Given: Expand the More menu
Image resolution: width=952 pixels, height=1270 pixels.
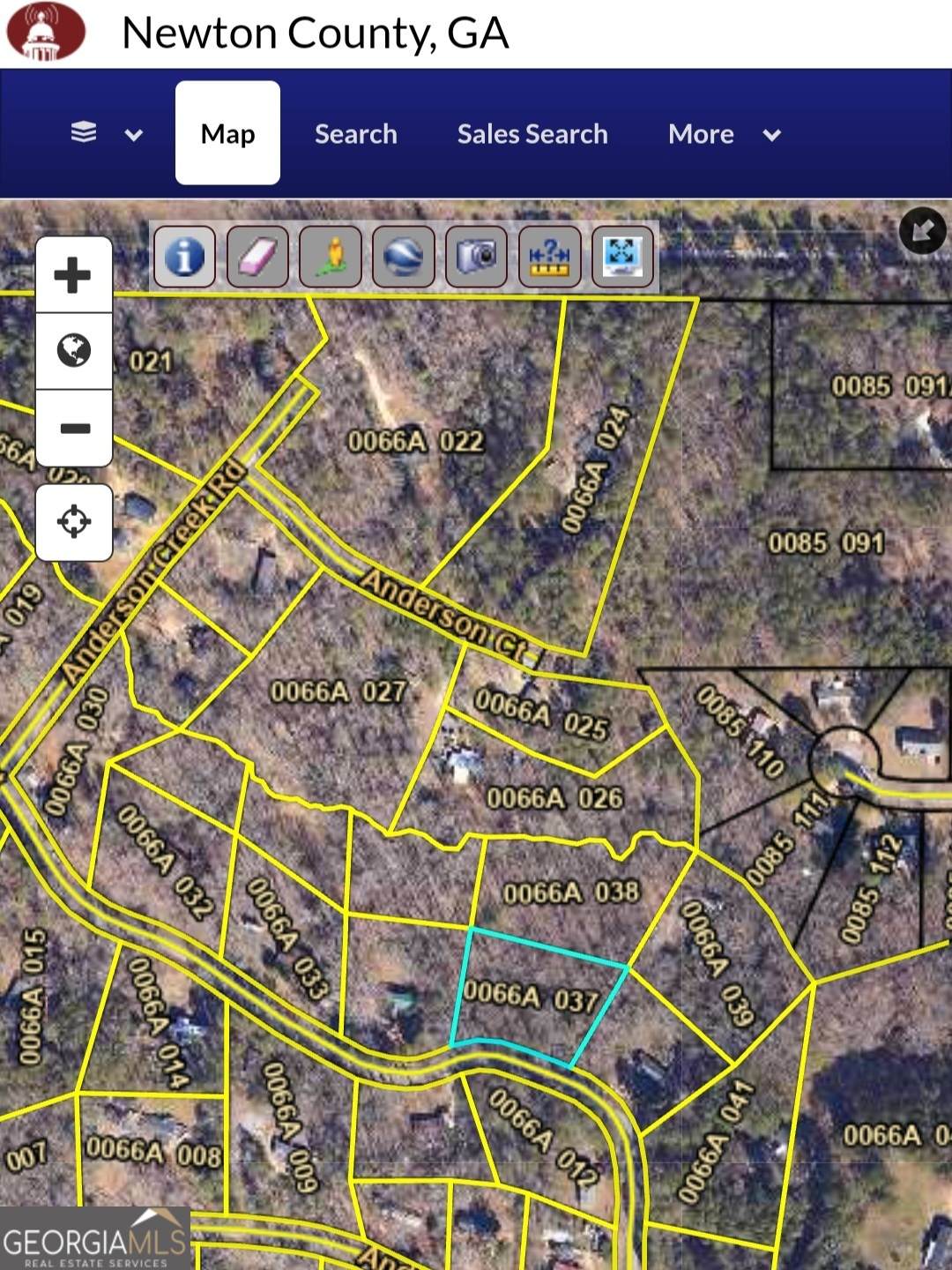Looking at the screenshot, I should tap(724, 134).
